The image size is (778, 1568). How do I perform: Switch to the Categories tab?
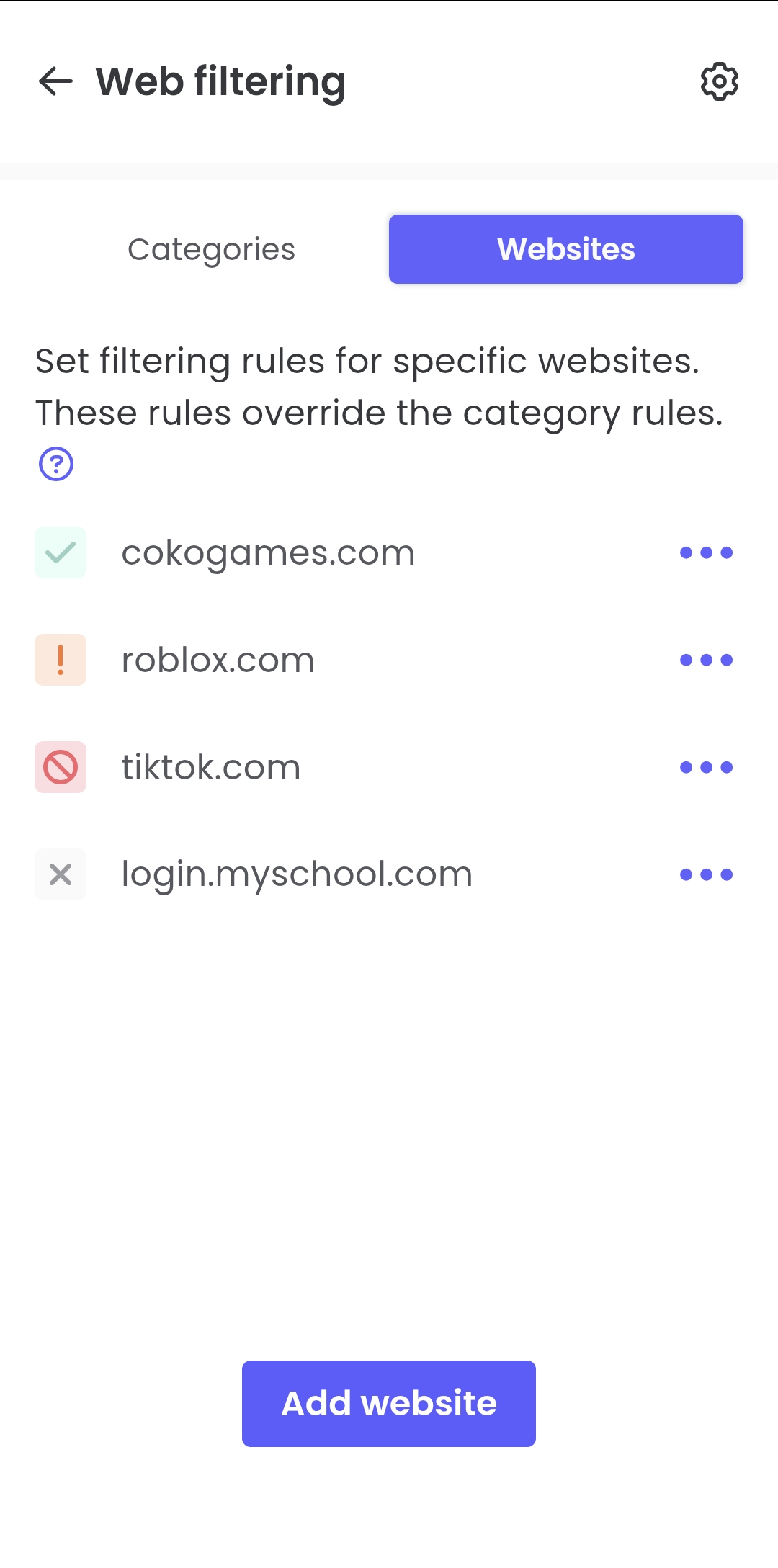[210, 248]
